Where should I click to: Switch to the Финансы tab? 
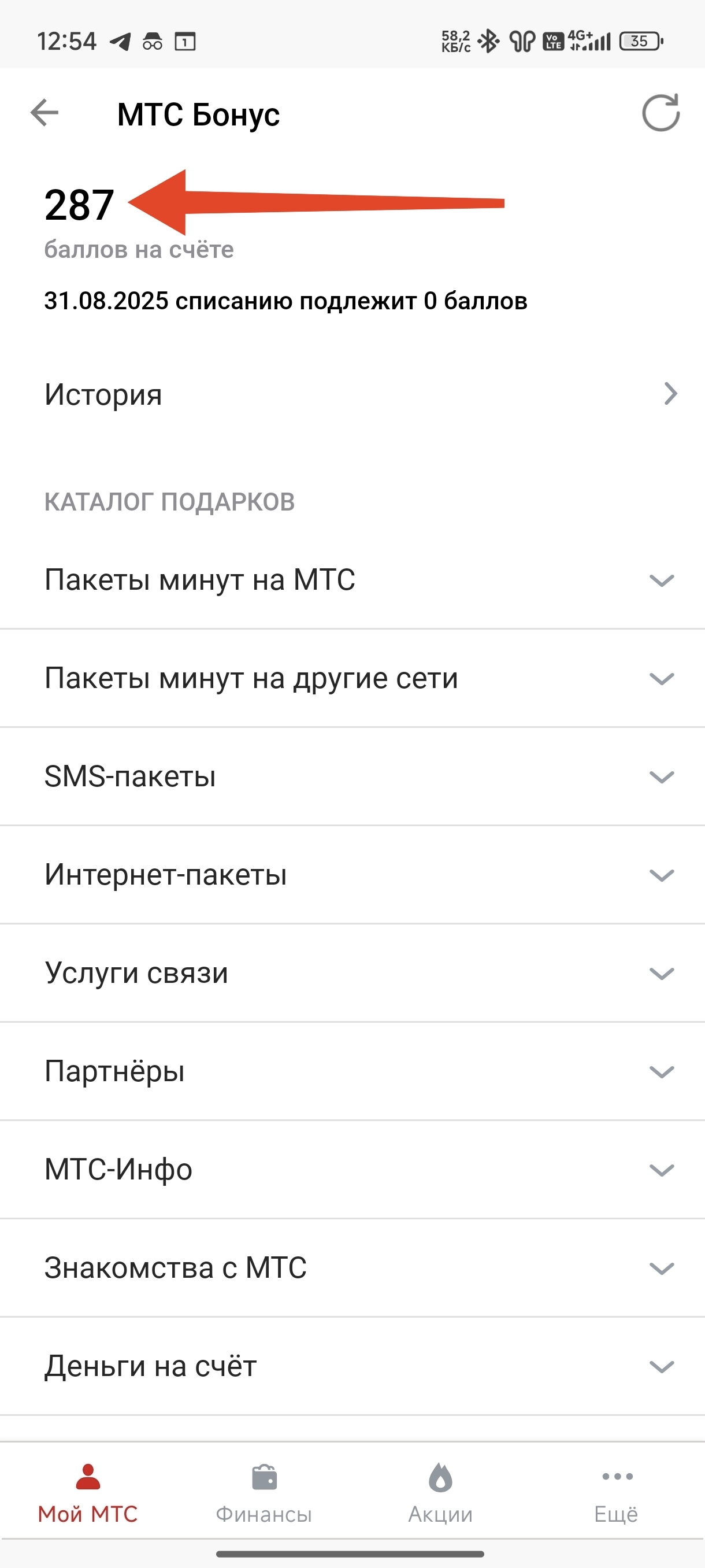264,1495
